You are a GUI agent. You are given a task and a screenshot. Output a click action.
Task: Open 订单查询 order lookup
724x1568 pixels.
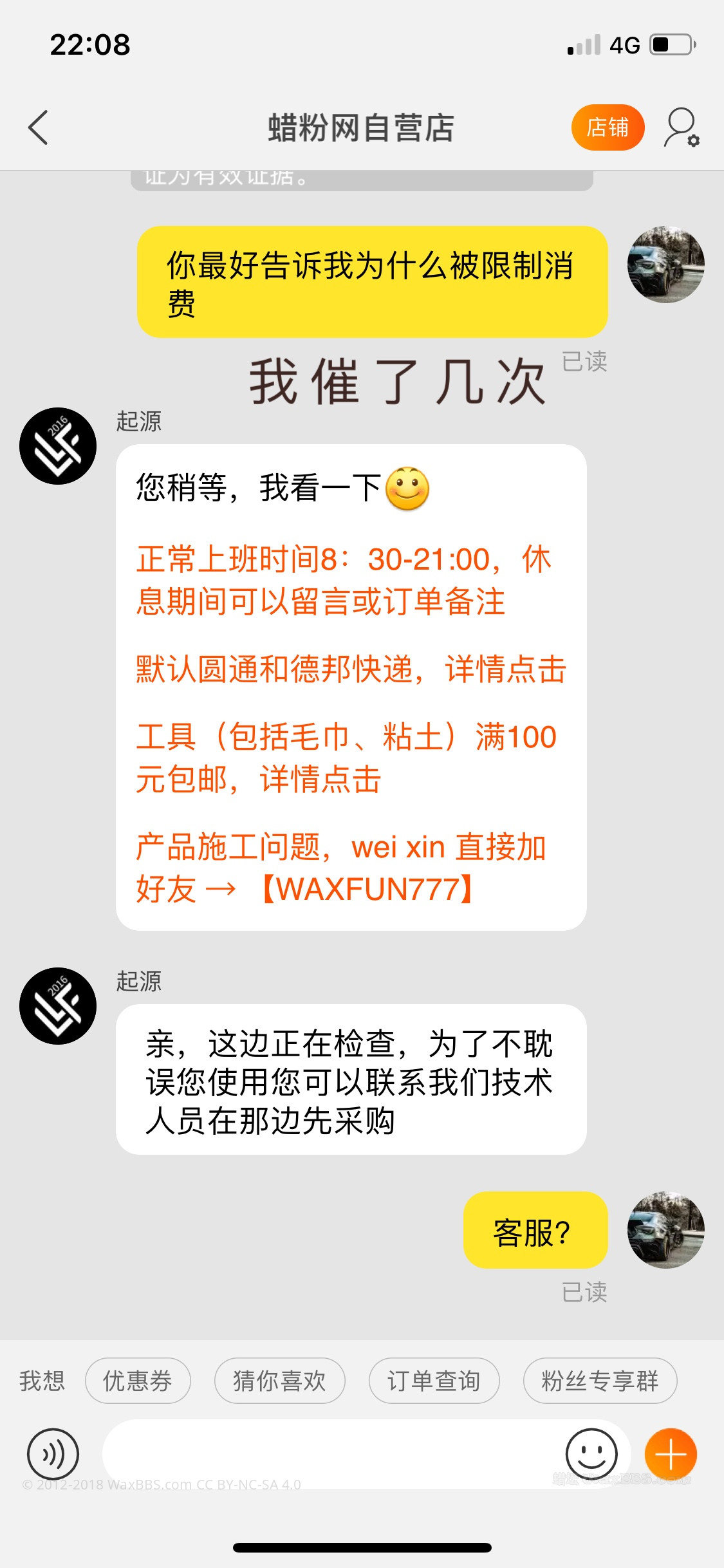coord(434,1381)
